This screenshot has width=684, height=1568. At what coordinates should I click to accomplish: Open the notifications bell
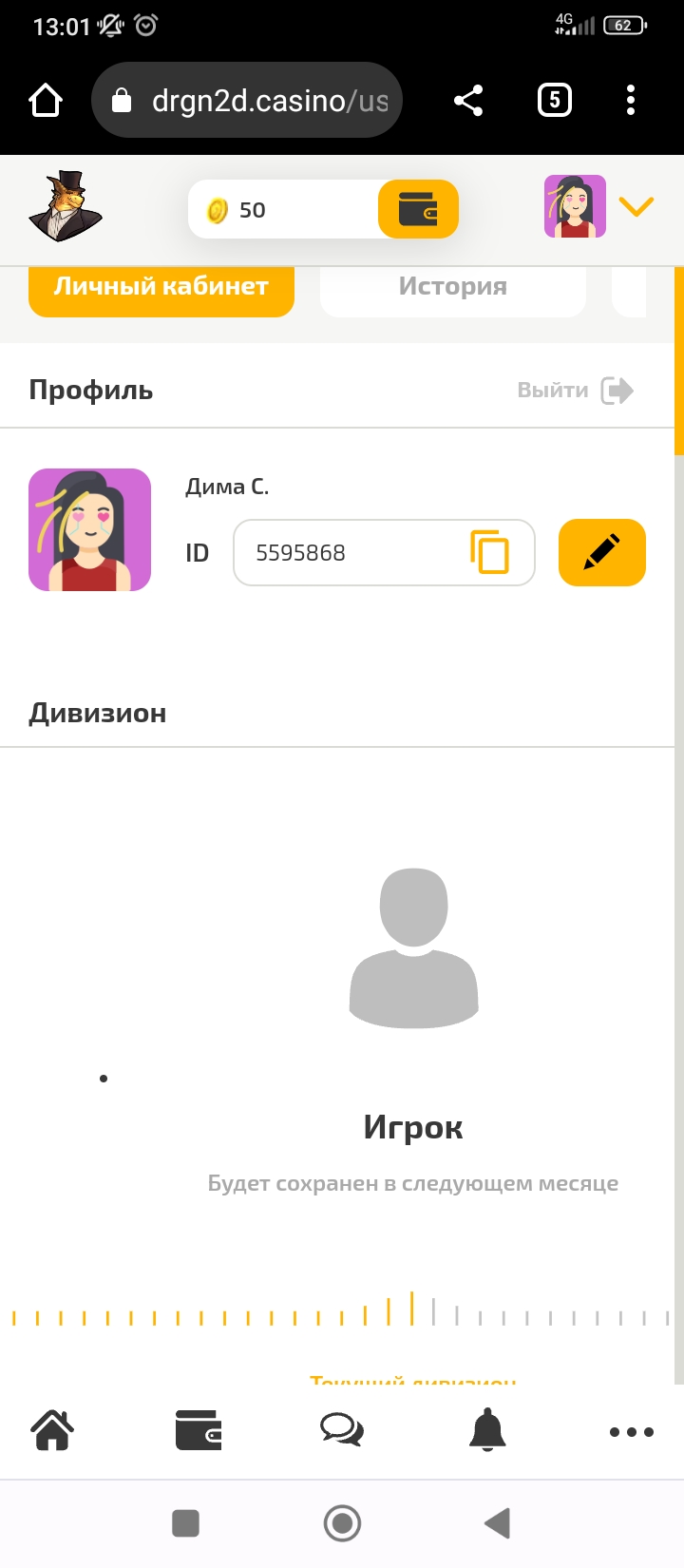click(487, 1430)
